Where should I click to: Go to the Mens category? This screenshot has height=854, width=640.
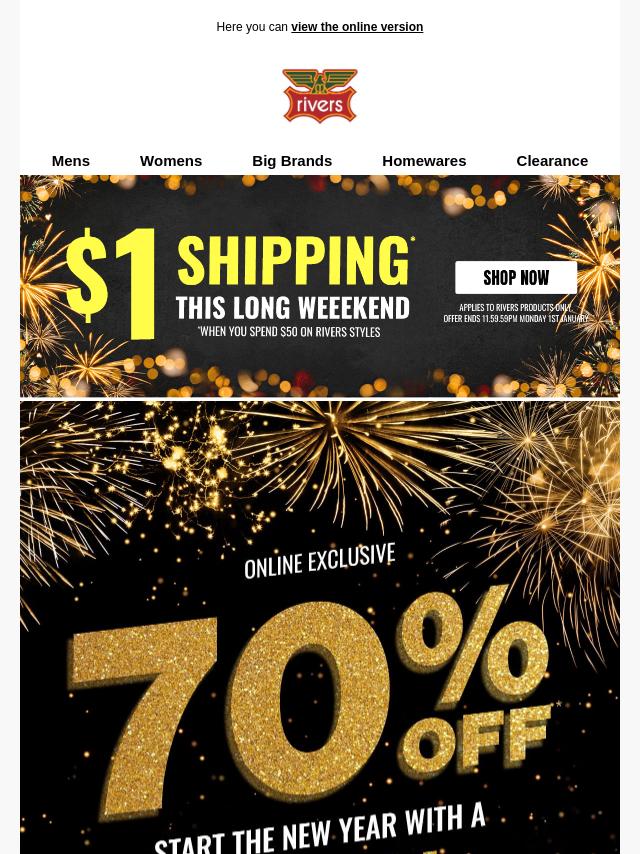[71, 161]
